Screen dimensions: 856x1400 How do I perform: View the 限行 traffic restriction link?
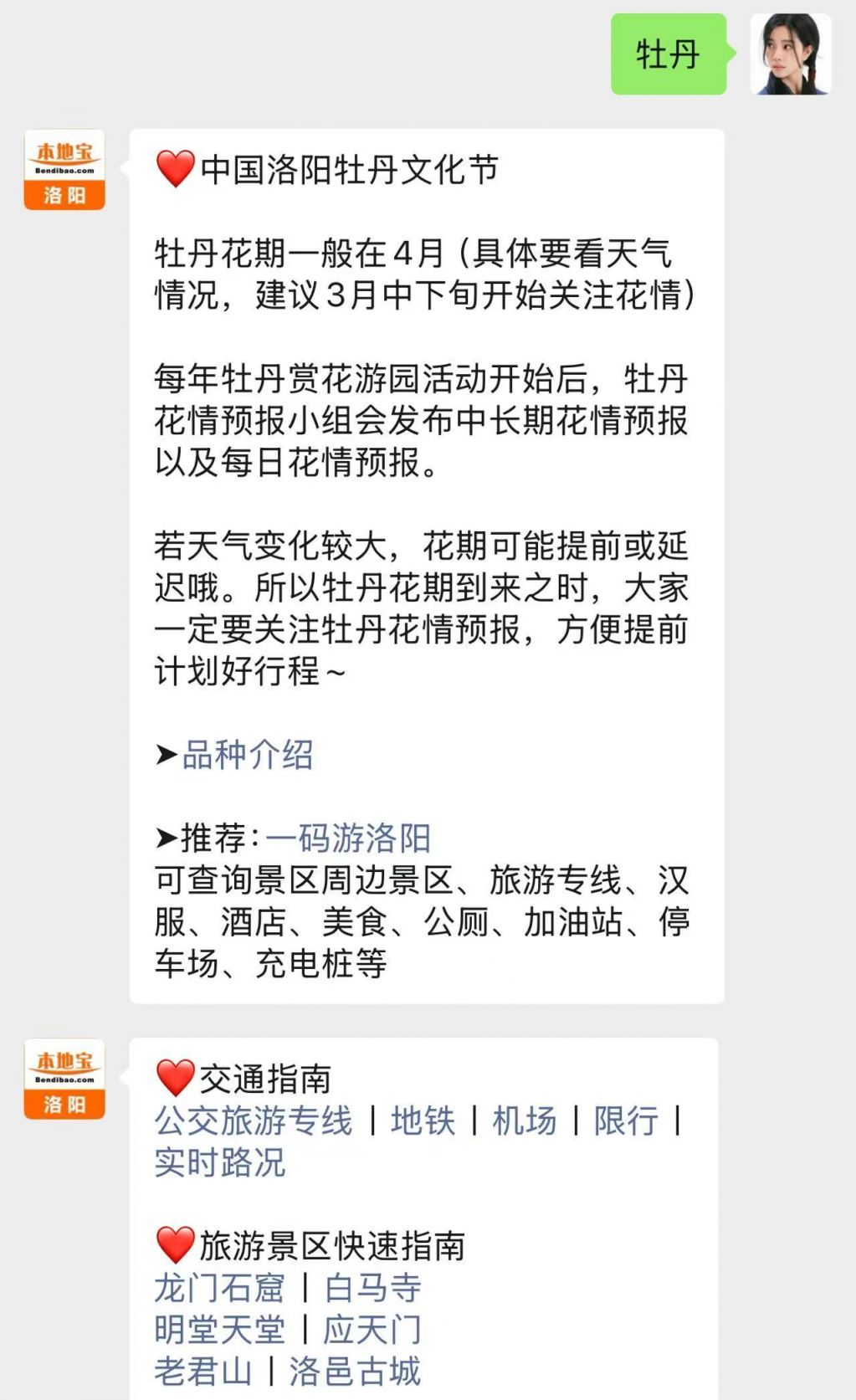(x=626, y=1121)
